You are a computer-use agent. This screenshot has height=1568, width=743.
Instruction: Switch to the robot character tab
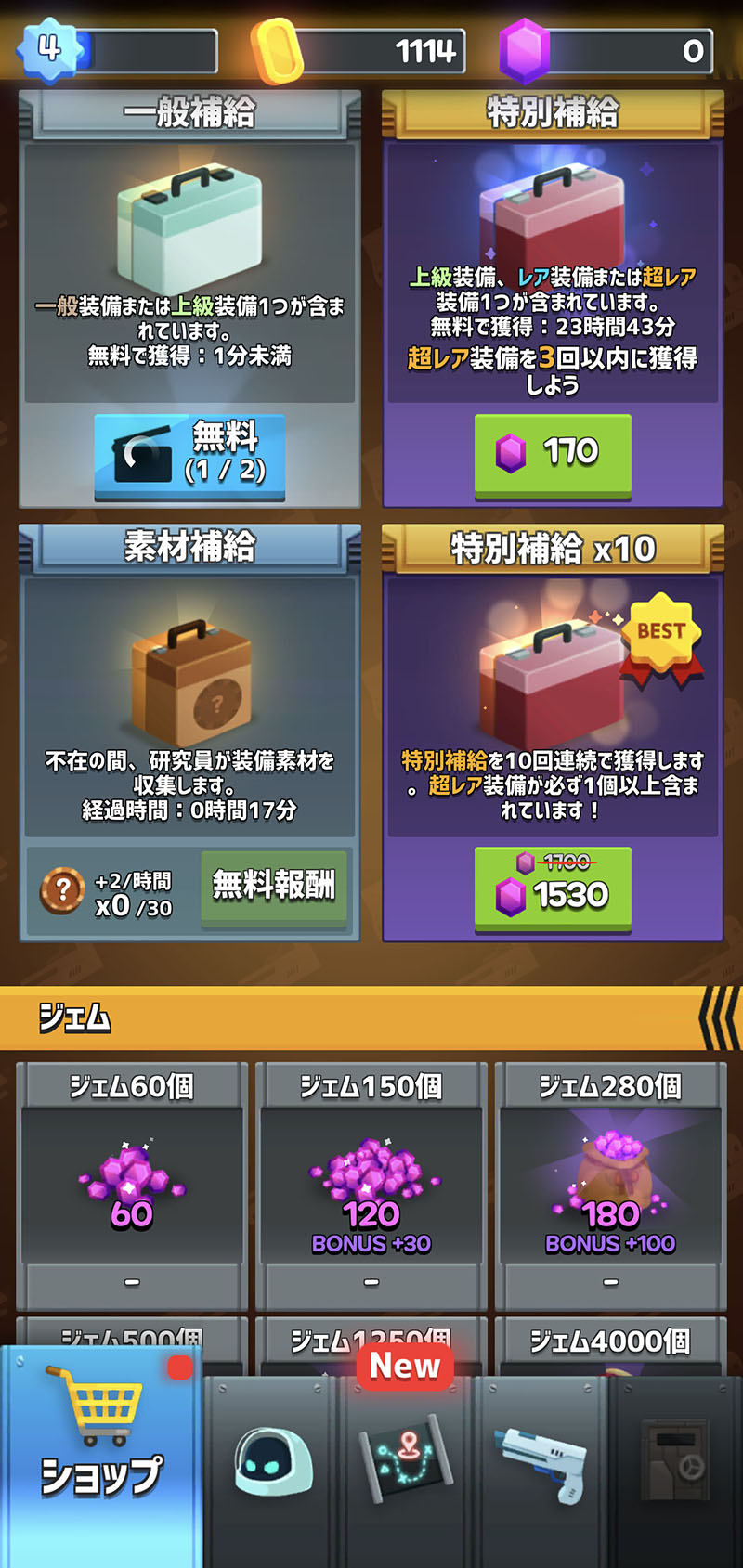point(272,1467)
